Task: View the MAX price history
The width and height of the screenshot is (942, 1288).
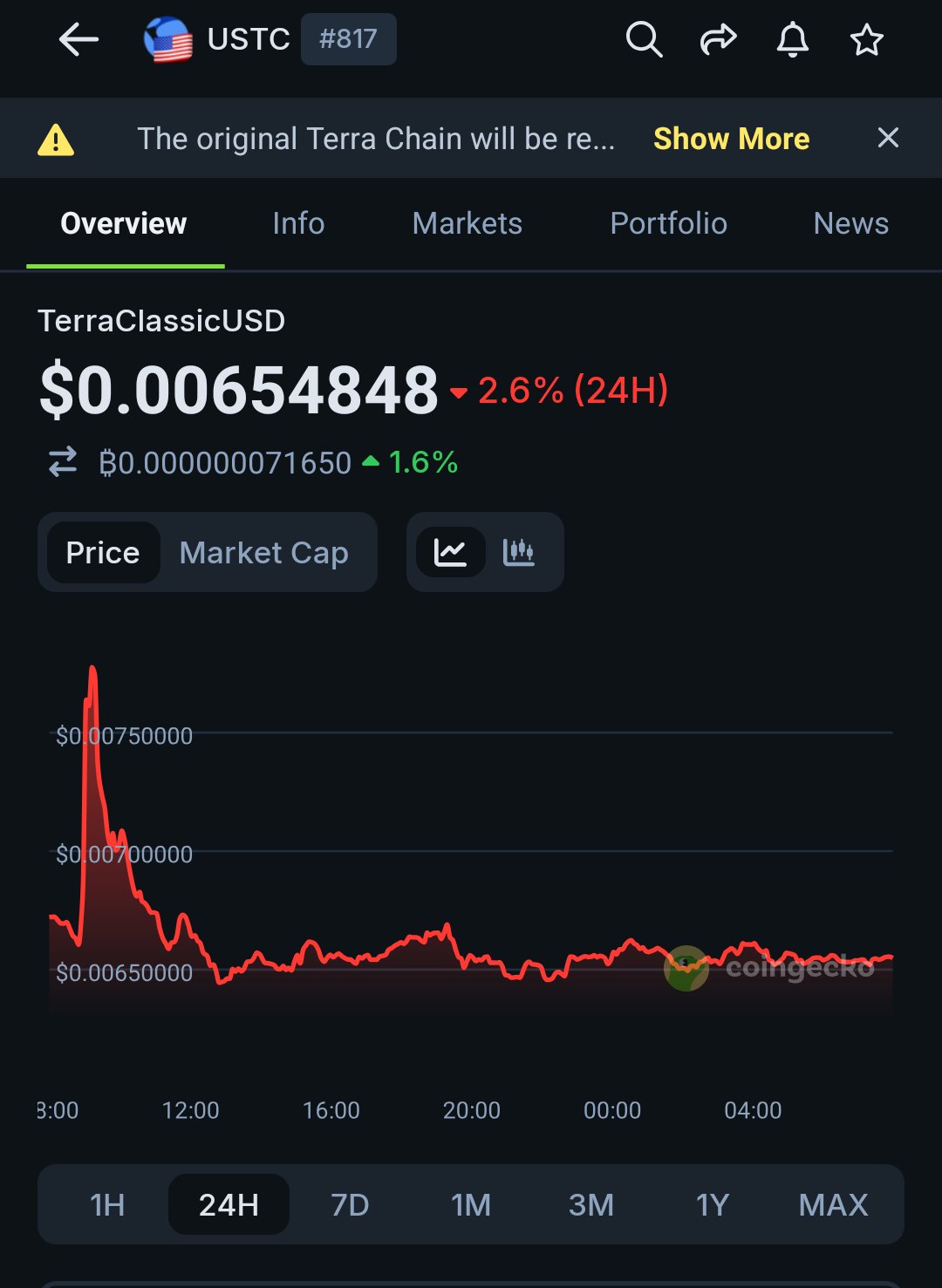Action: (833, 1204)
